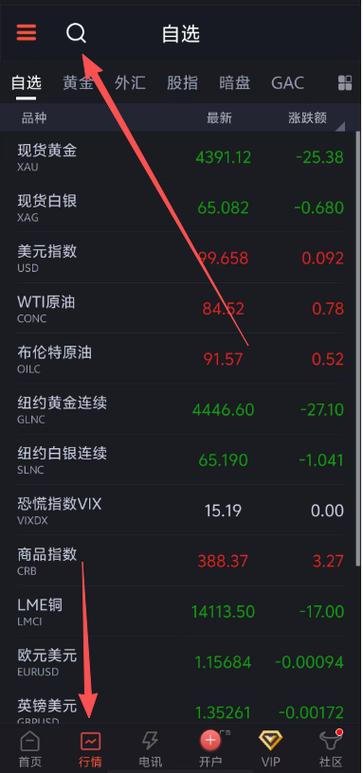Switch to the 外汇 tab

coord(130,83)
